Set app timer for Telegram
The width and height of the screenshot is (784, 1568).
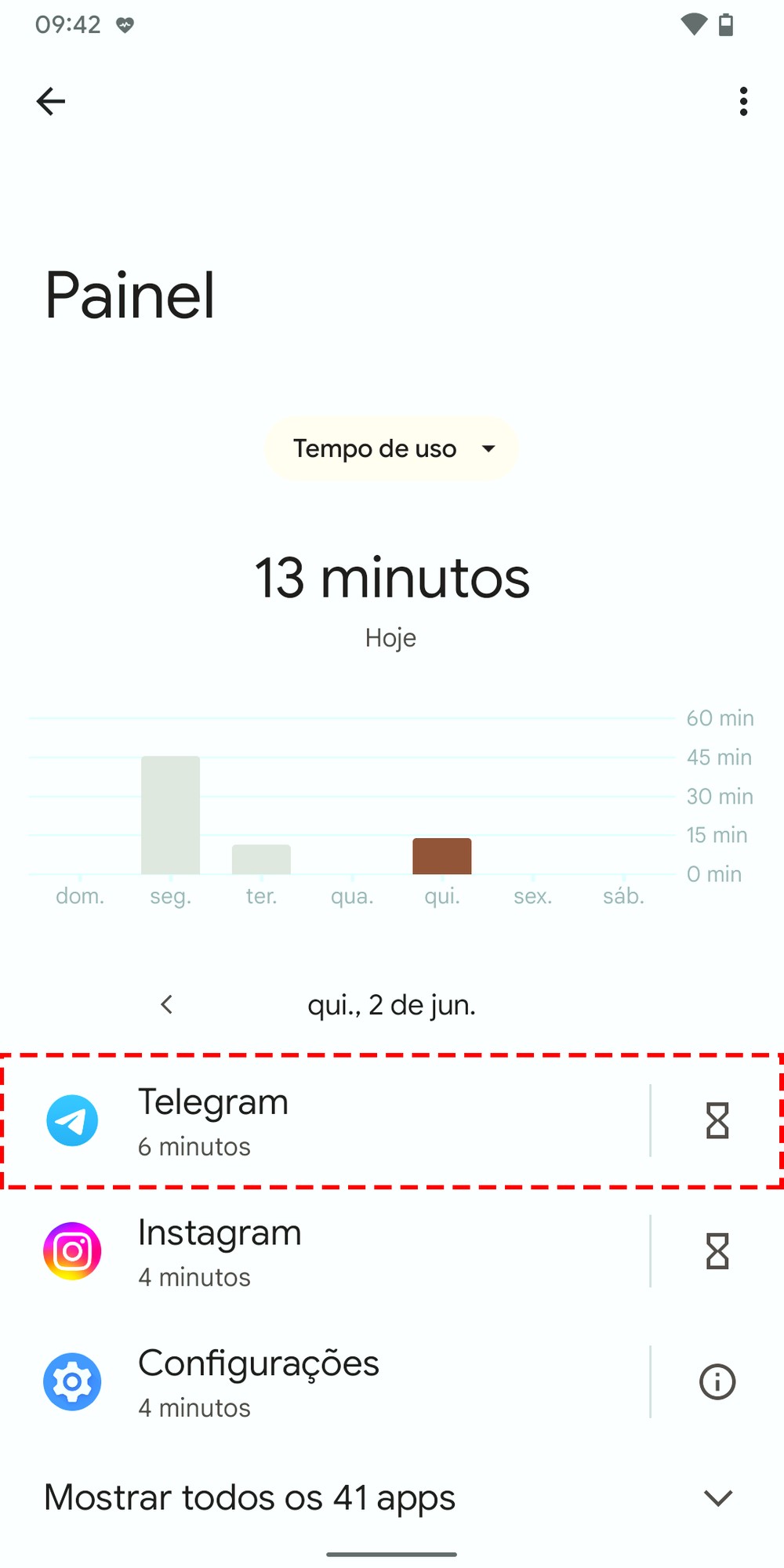click(717, 1121)
